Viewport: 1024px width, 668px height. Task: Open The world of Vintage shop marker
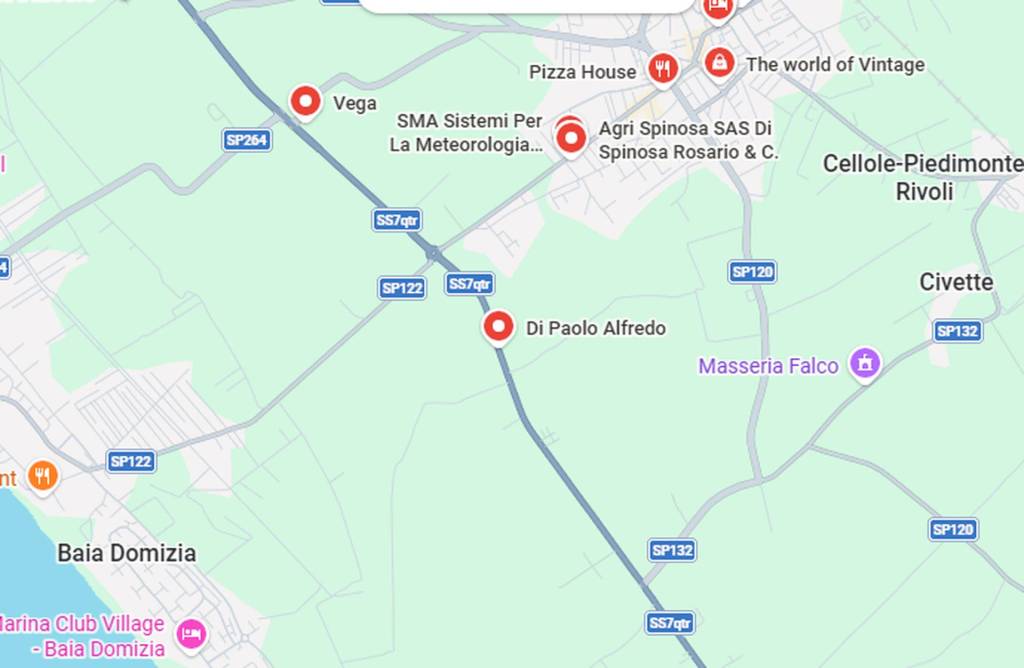719,63
